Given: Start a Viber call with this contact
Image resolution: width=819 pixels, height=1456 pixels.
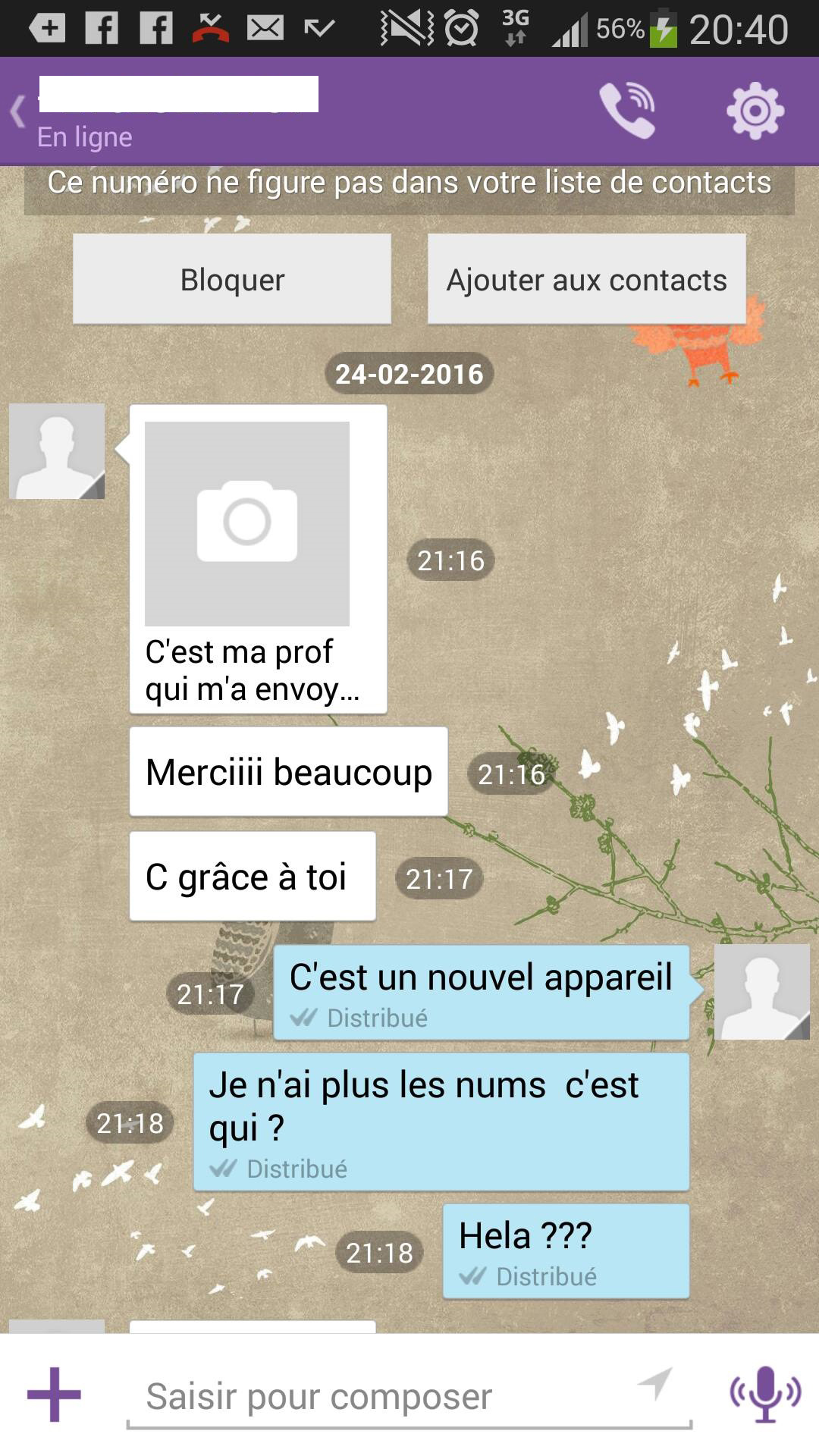Looking at the screenshot, I should (628, 111).
